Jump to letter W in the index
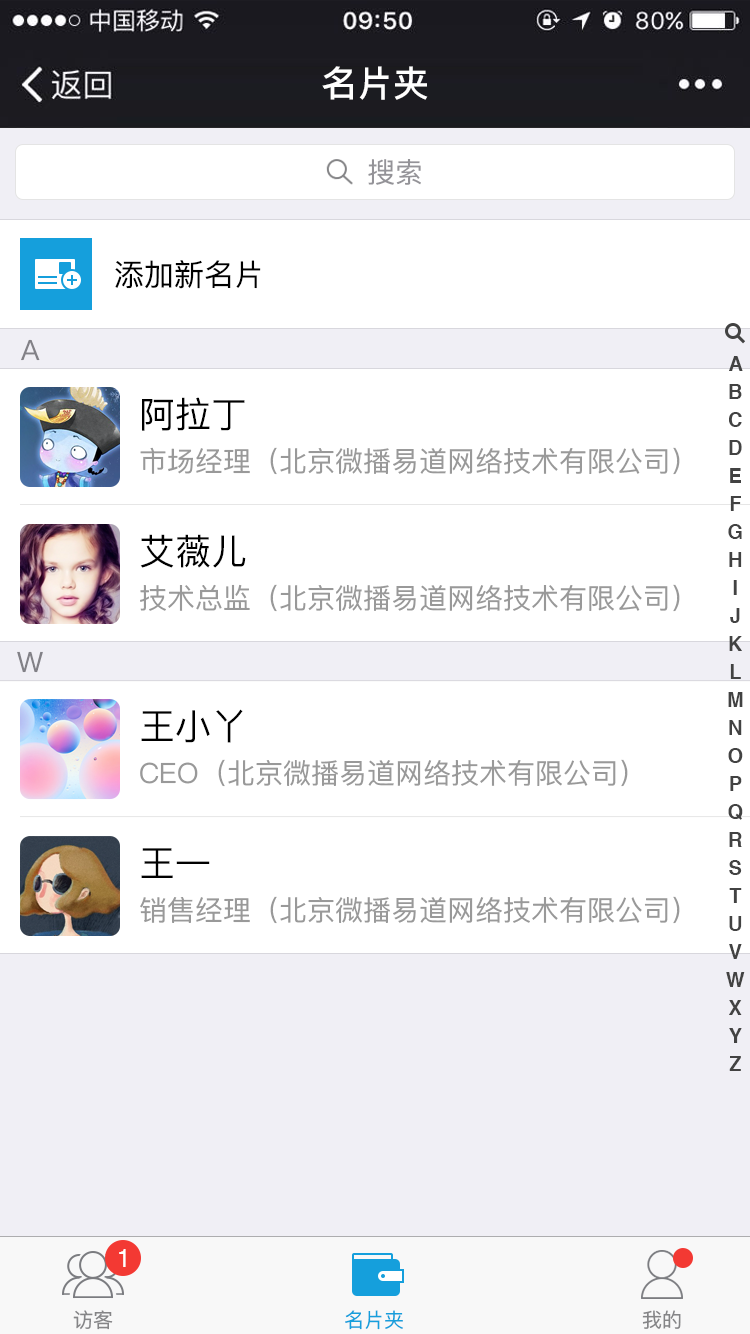750x1334 pixels. [735, 980]
